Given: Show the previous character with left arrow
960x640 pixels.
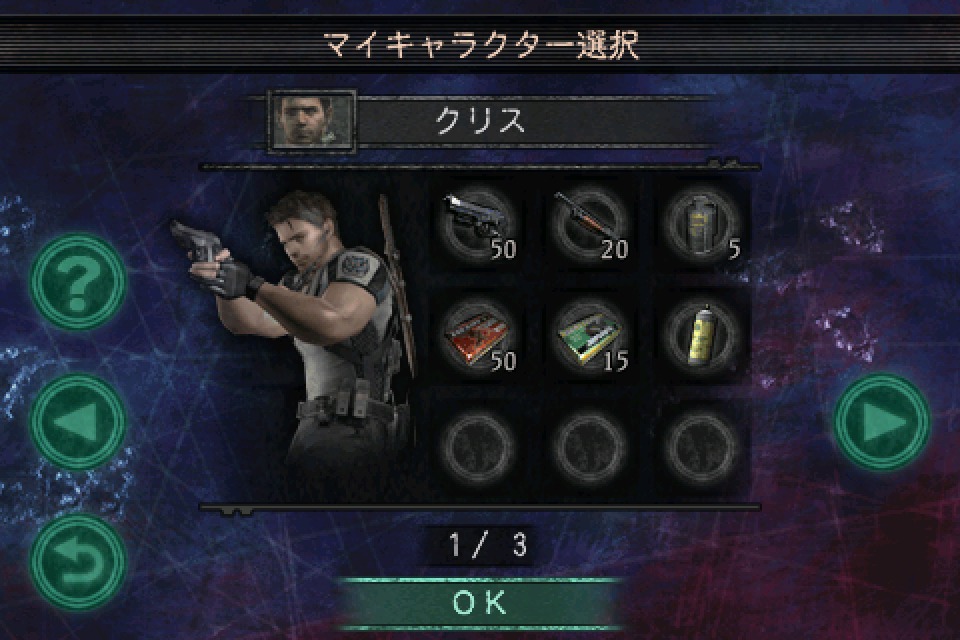Looking at the screenshot, I should pos(77,422).
